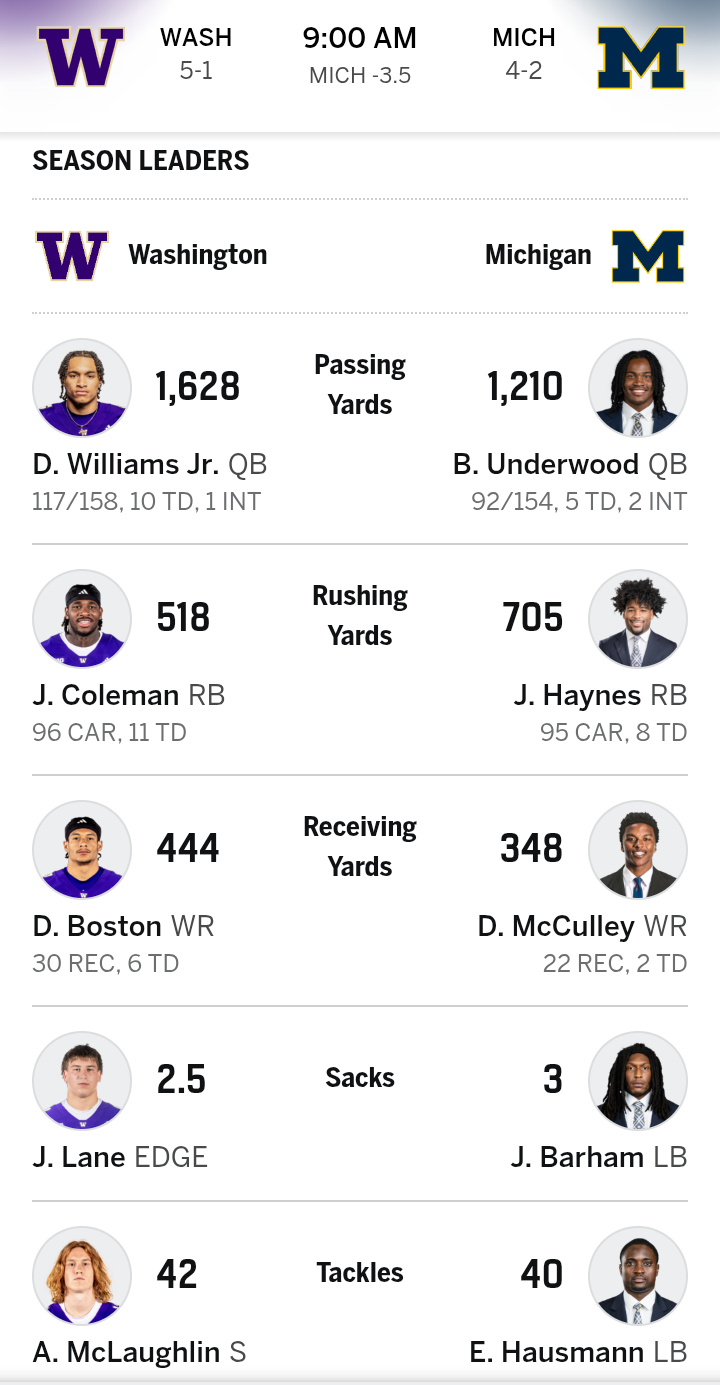Open J. Coleman rushing leader profile
Screen dimensions: 720x1385
pos(82,619)
